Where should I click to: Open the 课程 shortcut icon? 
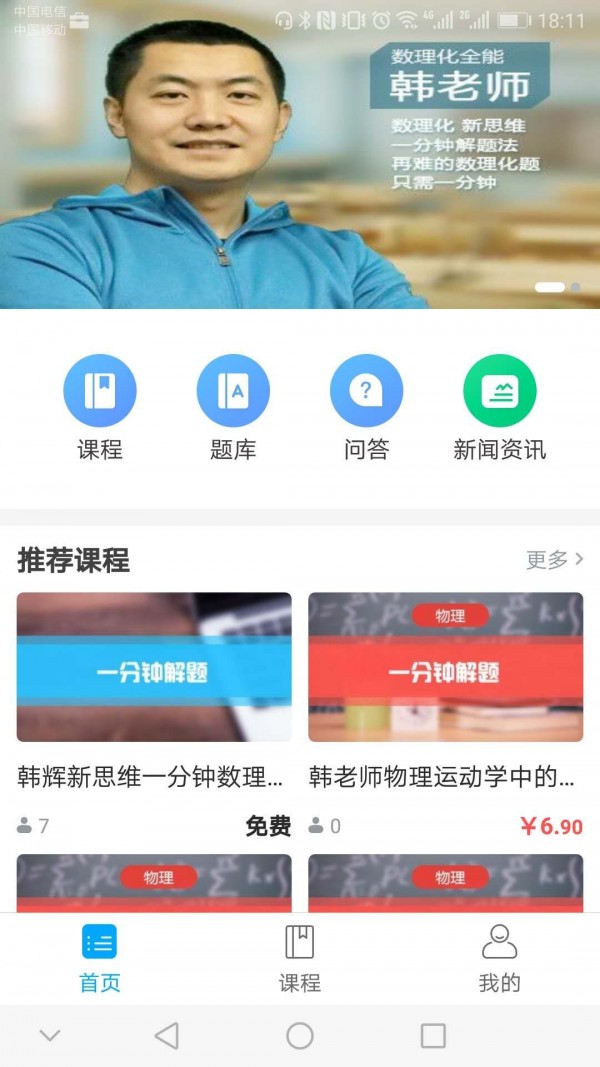pos(100,391)
